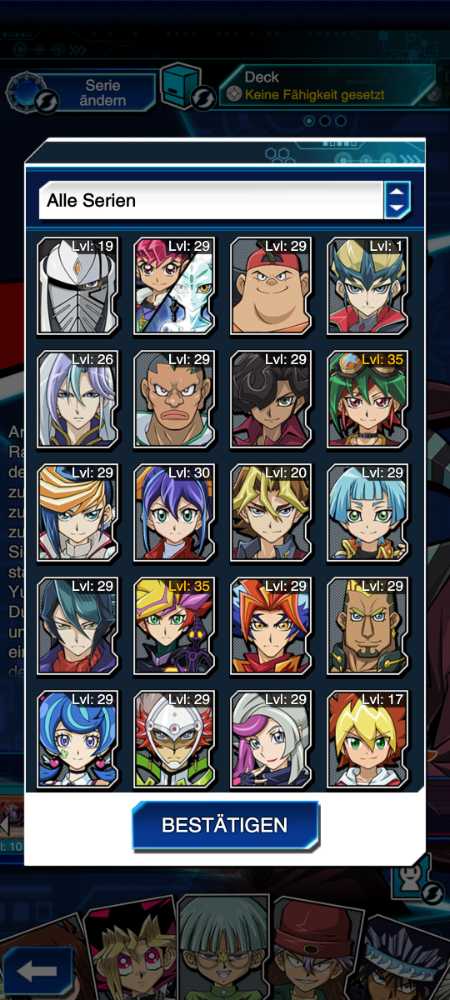Screen dimensions: 450x1000
Task: Pick the blue-haired girl with heart cheek mark
Action: click(77, 739)
